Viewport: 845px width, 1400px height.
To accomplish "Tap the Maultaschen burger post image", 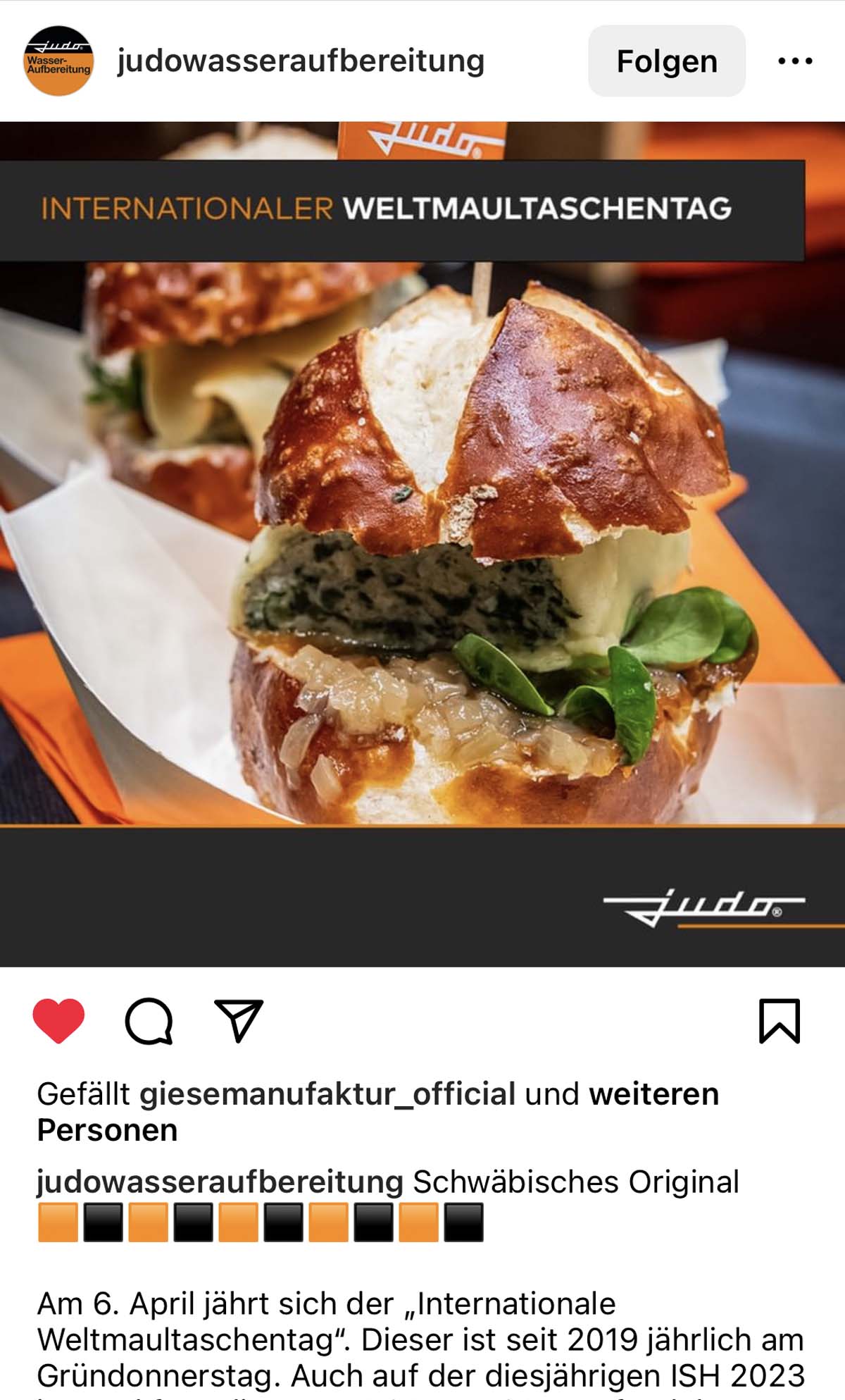I will coord(423,543).
